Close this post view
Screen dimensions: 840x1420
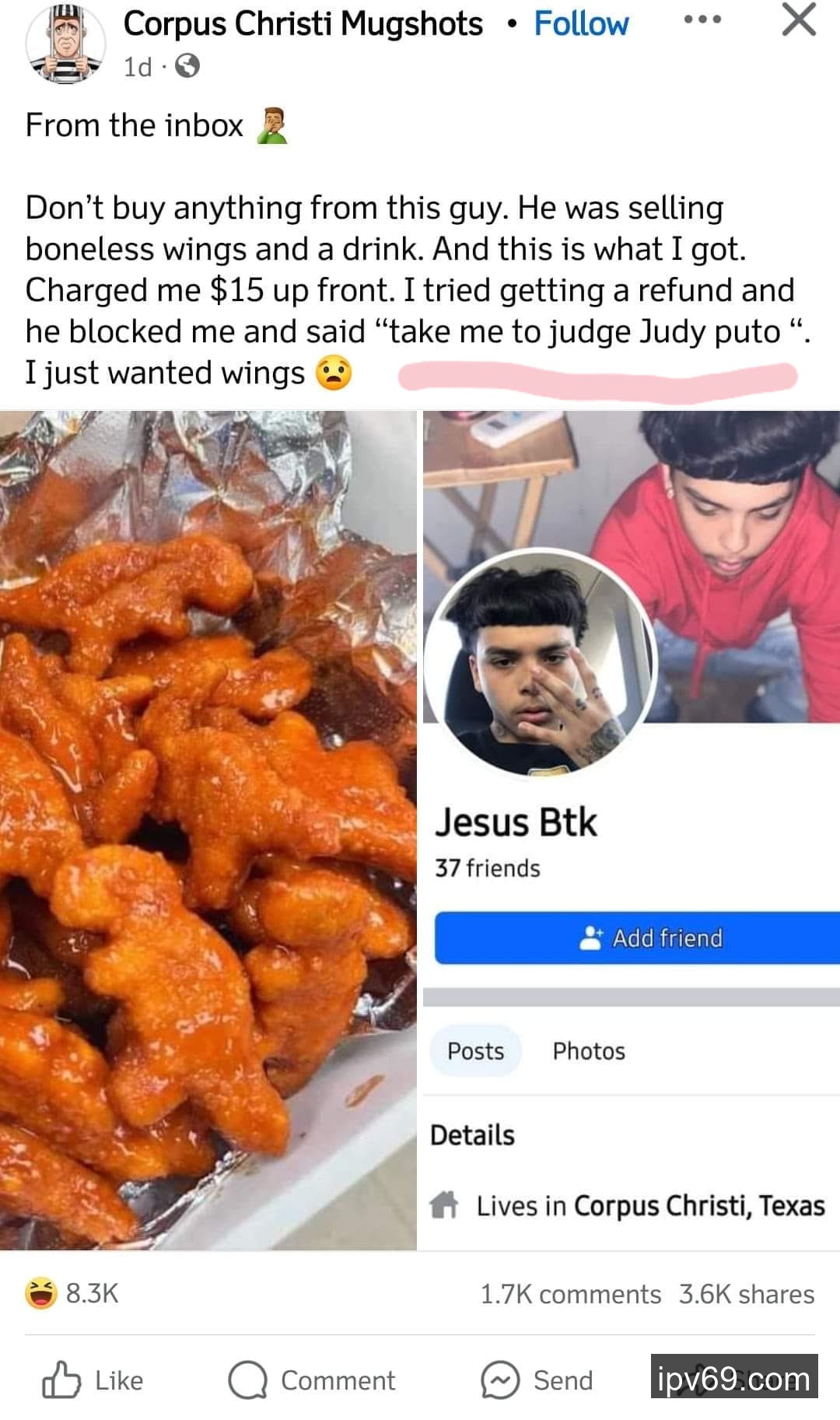tap(799, 20)
